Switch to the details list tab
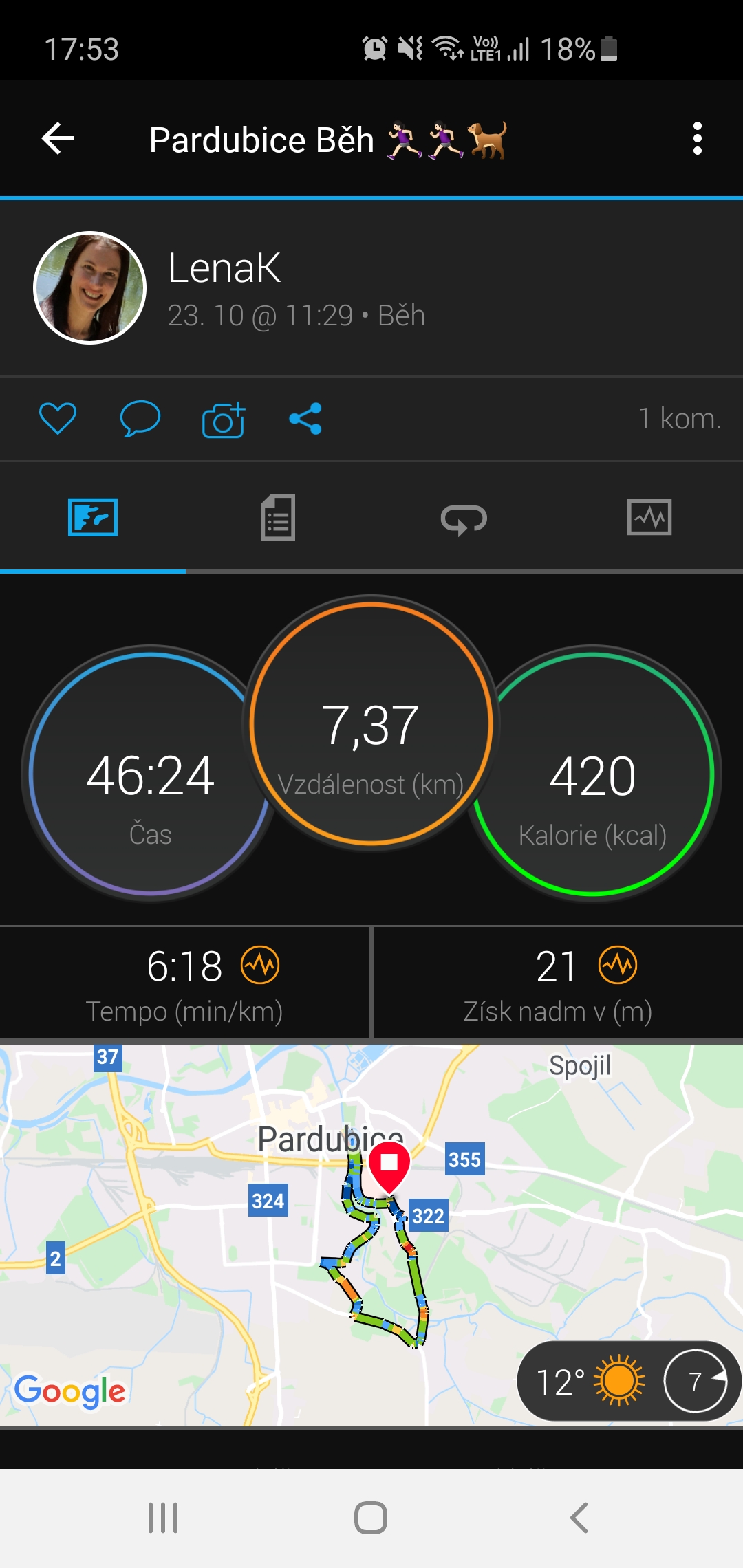 coord(278,517)
